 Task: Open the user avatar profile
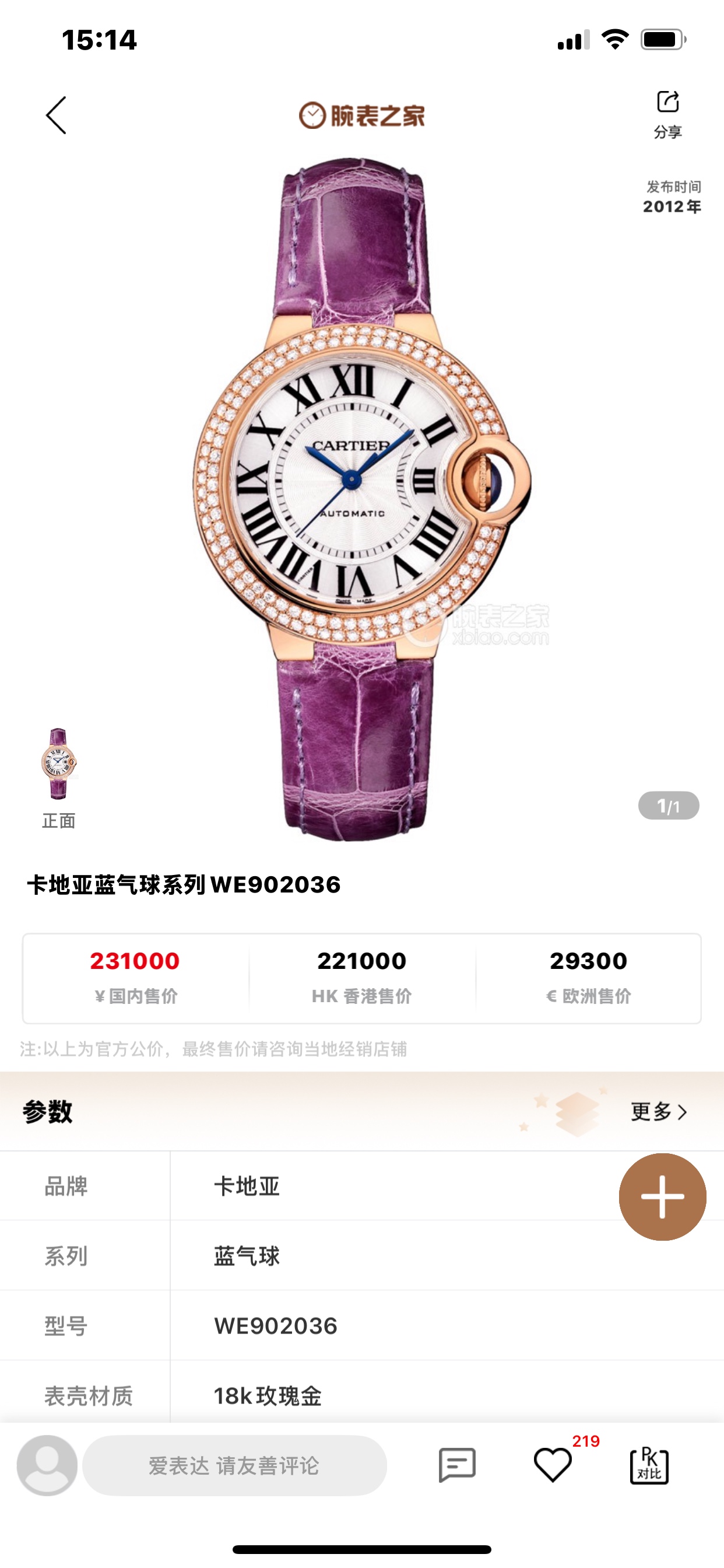(47, 1465)
